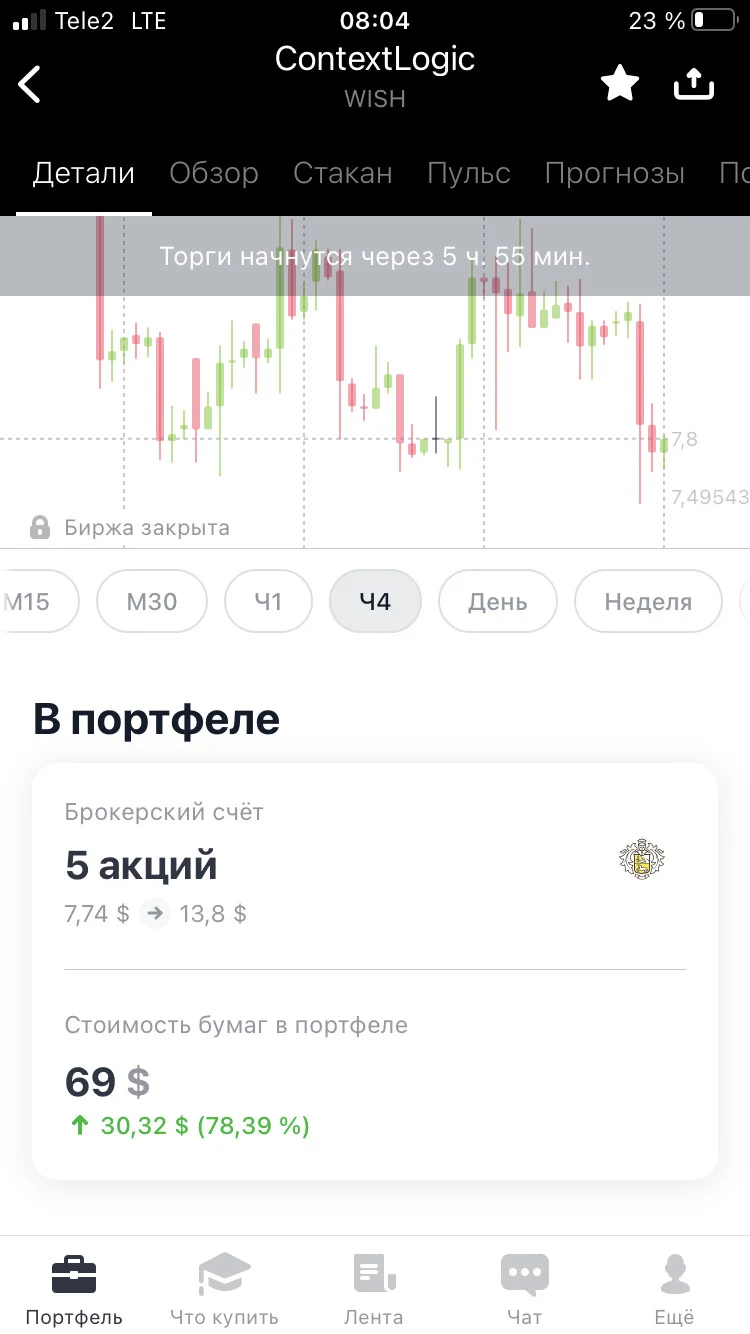The height and width of the screenshot is (1334, 750).
Task: Set chart interval to Неделя
Action: 648,601
